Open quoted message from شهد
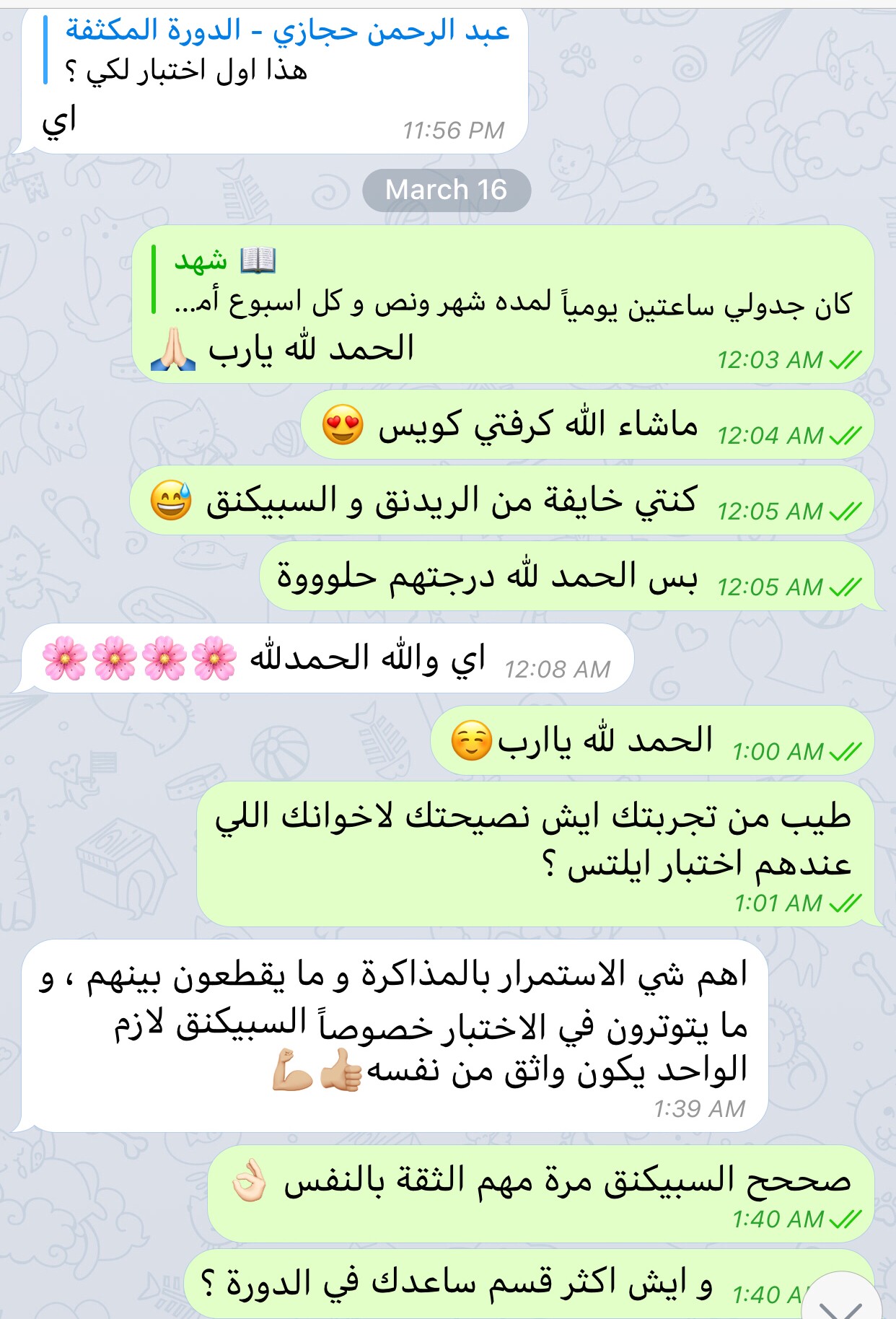The image size is (896, 1319). click(505, 283)
